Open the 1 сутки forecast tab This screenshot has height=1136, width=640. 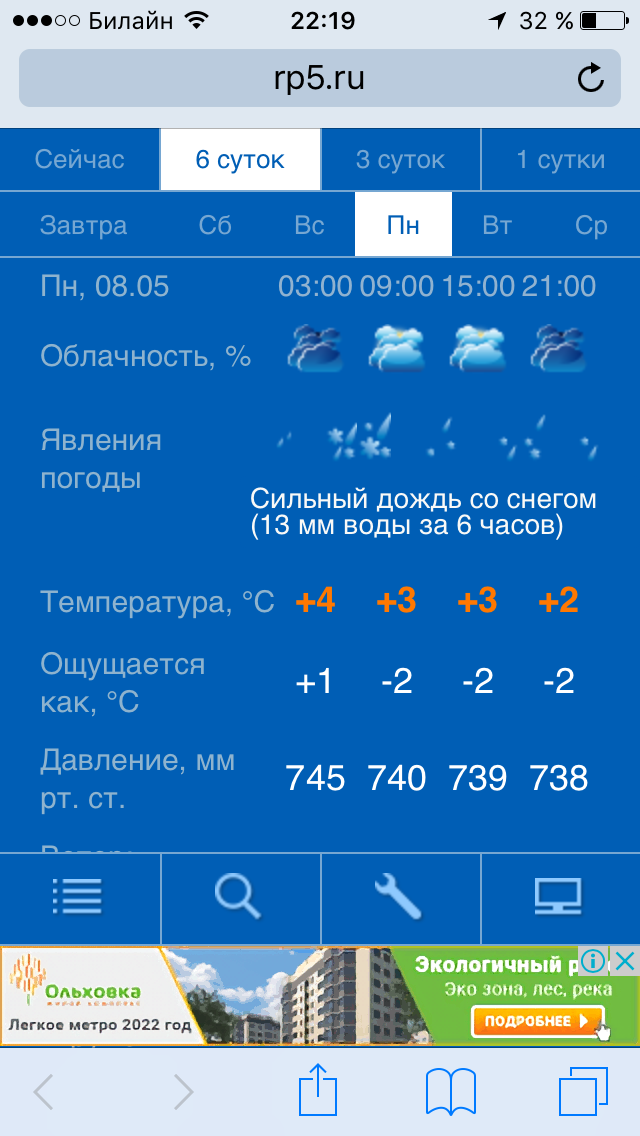[x=560, y=160]
